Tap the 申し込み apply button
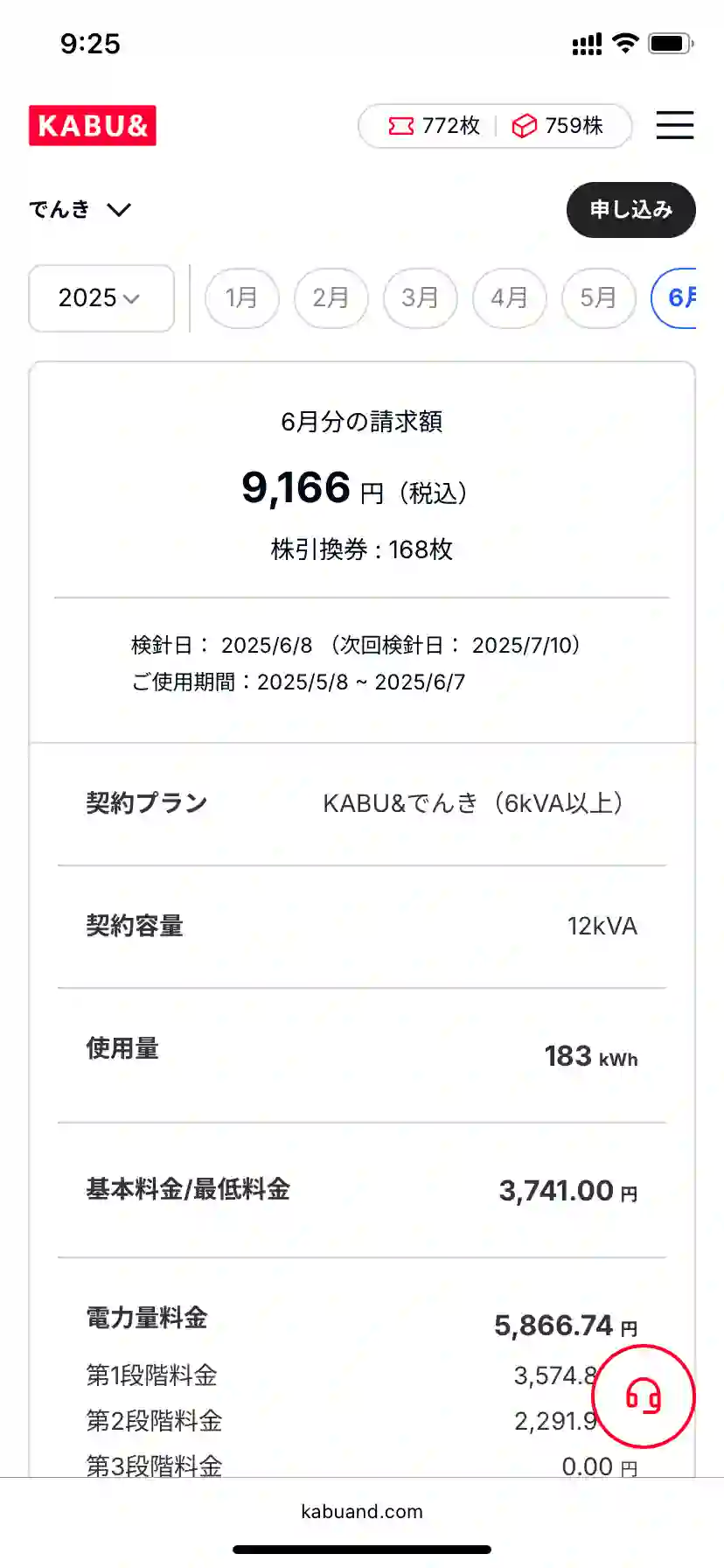Image resolution: width=724 pixels, height=1568 pixels. (x=630, y=210)
